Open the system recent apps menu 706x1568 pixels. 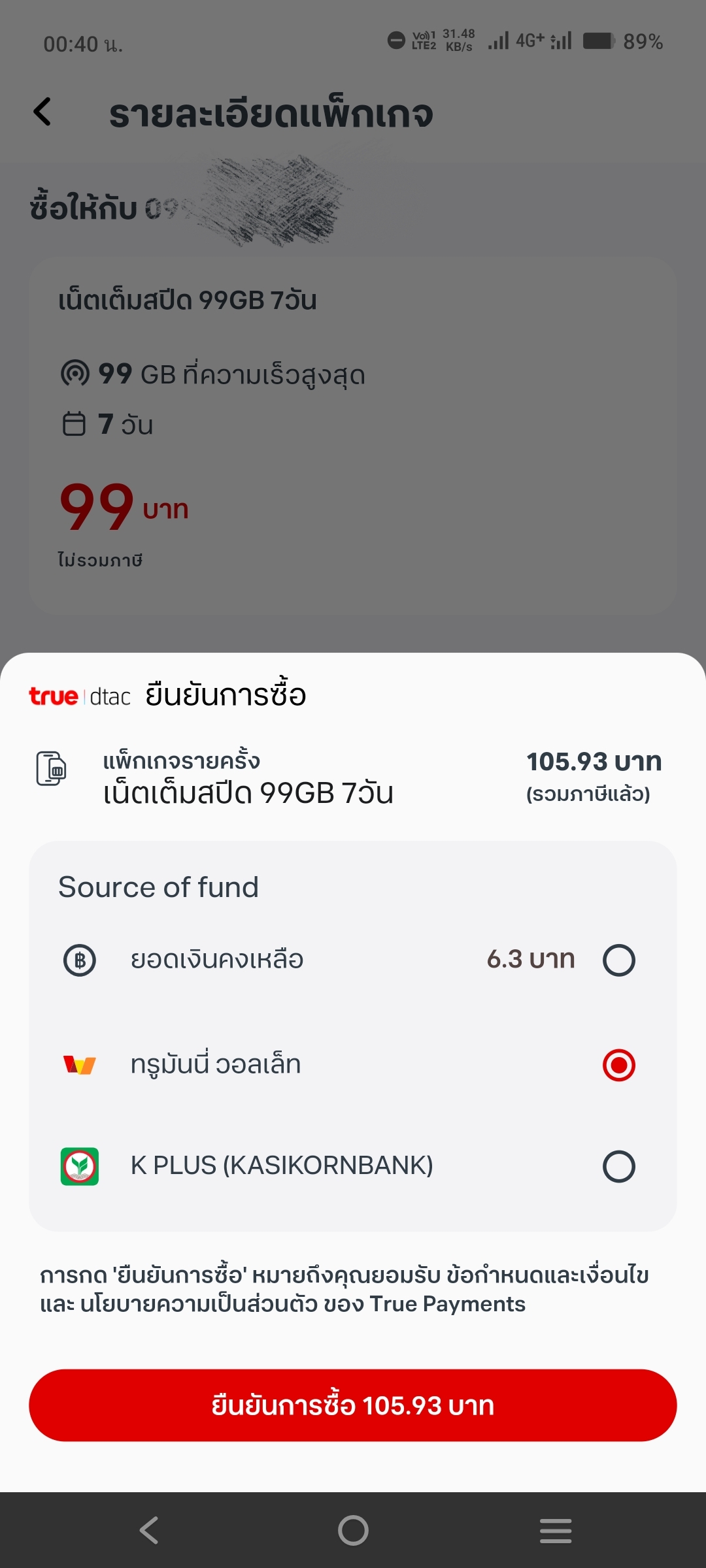(556, 1530)
